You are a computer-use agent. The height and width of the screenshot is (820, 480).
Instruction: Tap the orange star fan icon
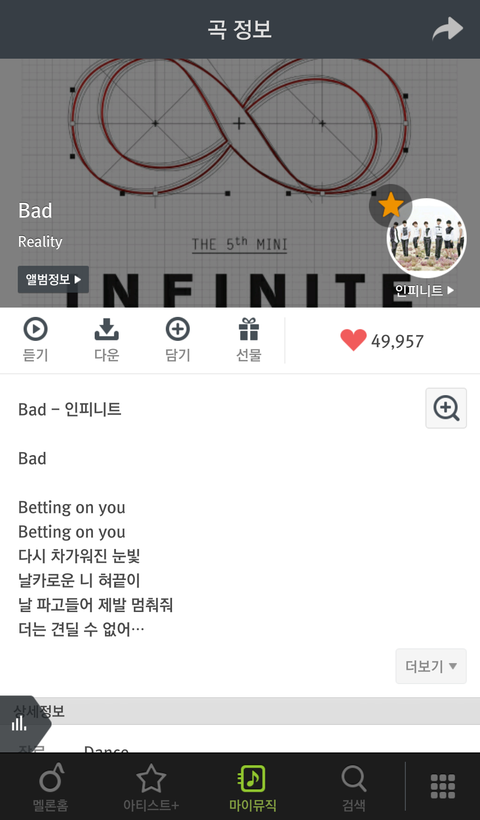[391, 206]
